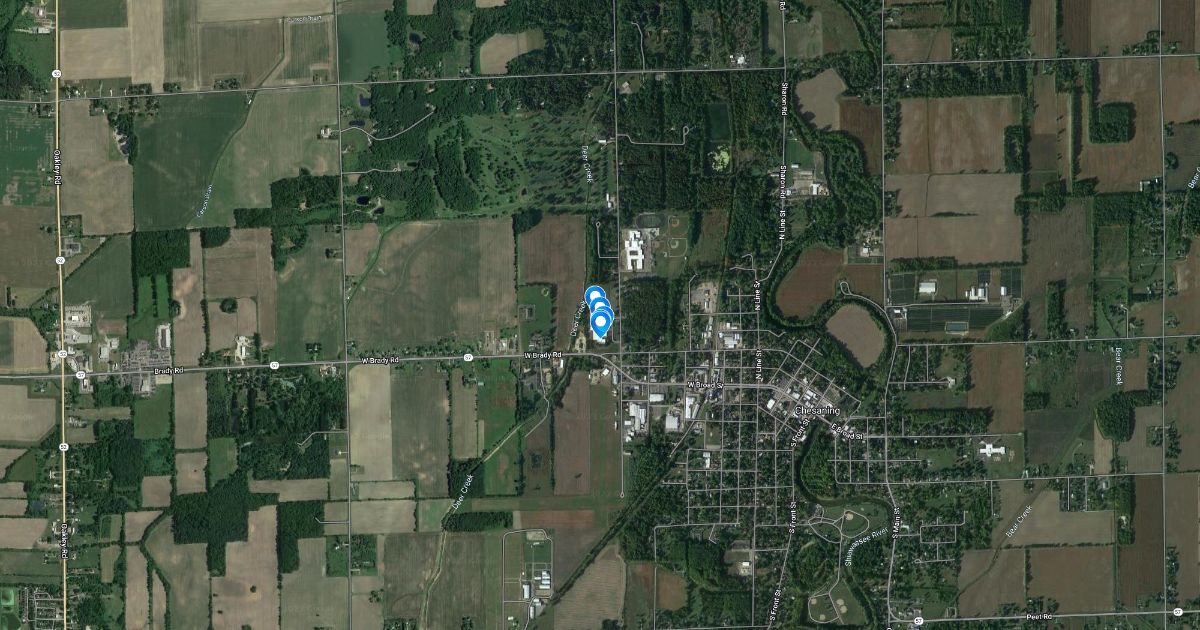Image resolution: width=1200 pixels, height=630 pixels.
Task: Select the frontmost blue location pin
Action: (601, 322)
